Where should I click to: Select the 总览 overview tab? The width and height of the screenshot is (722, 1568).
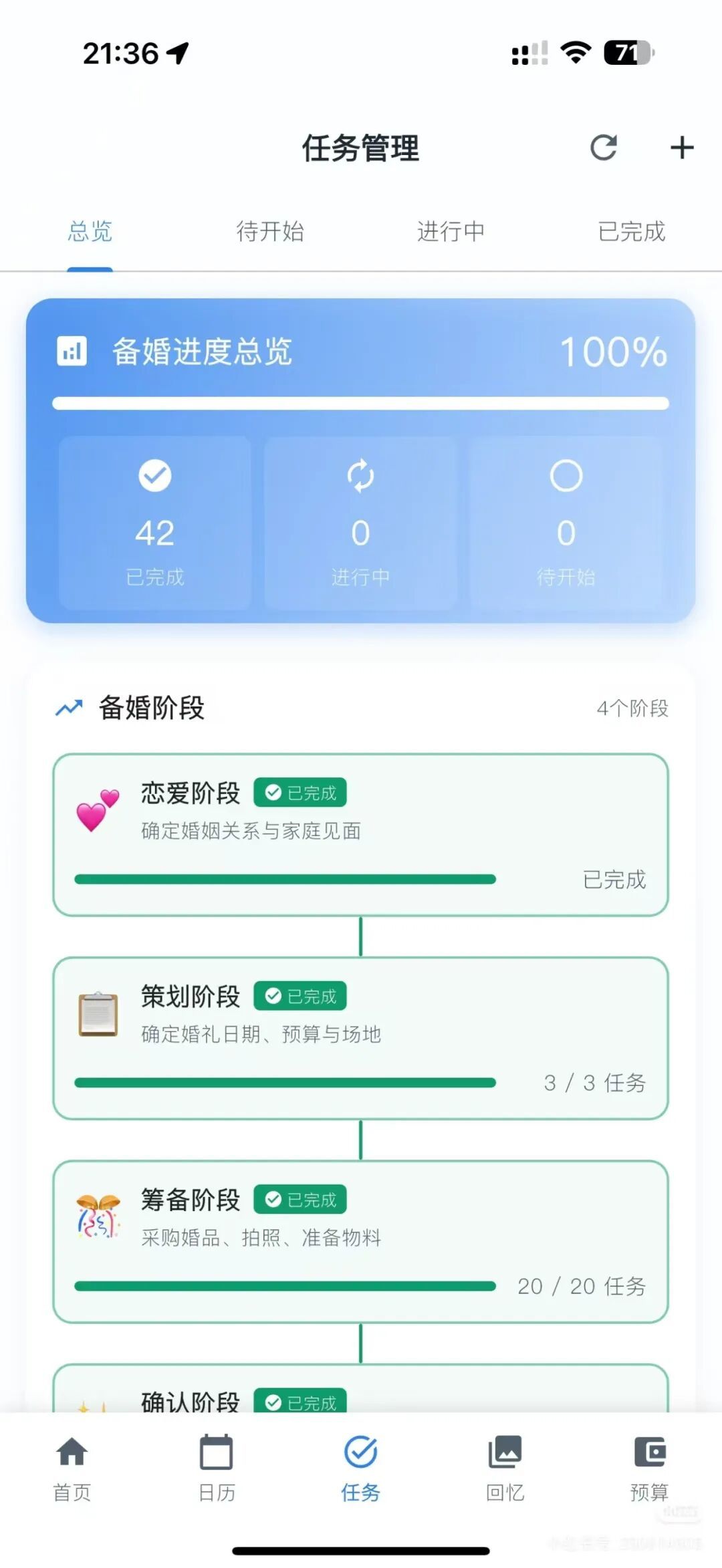90,232
